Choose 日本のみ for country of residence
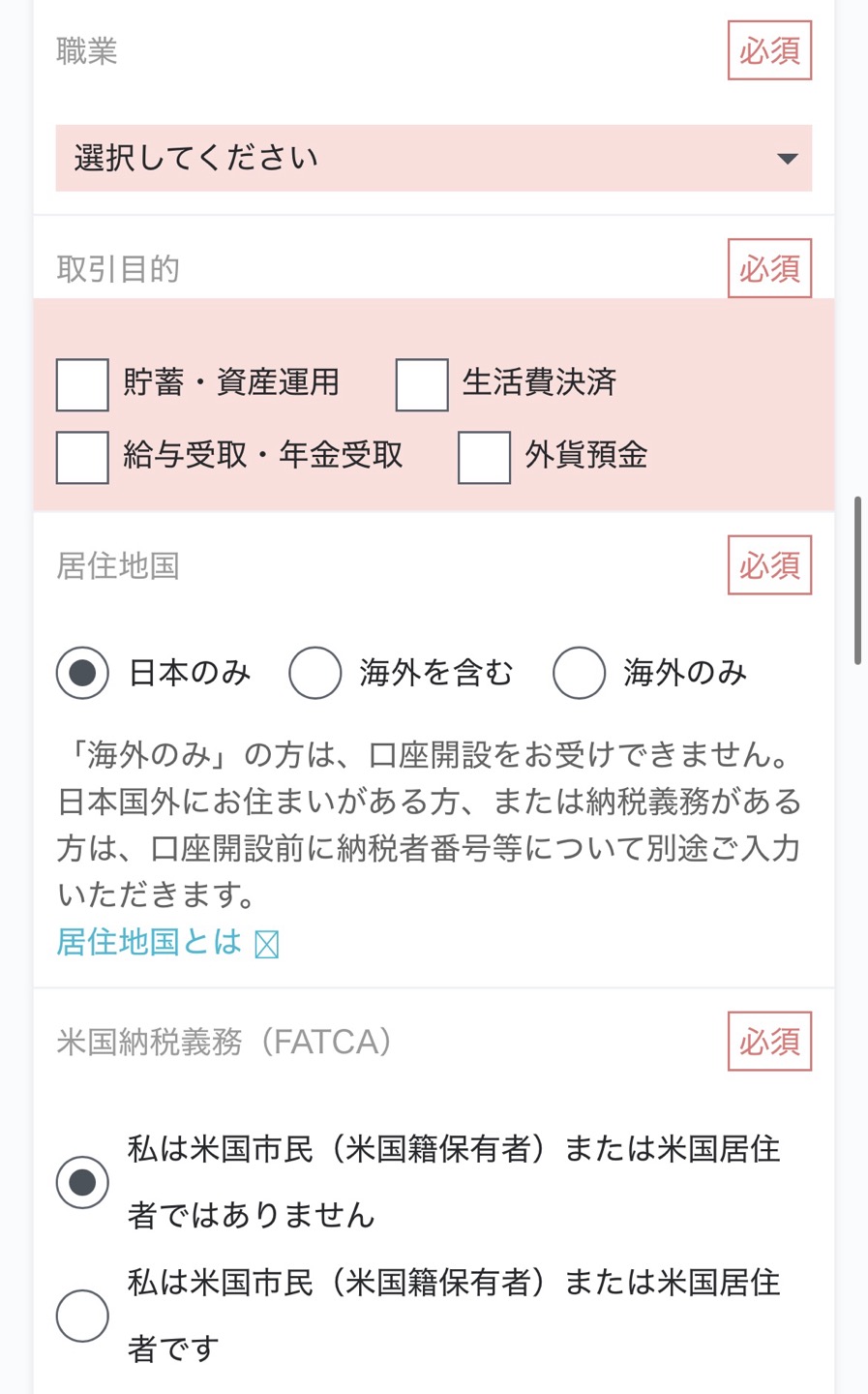 (x=82, y=673)
